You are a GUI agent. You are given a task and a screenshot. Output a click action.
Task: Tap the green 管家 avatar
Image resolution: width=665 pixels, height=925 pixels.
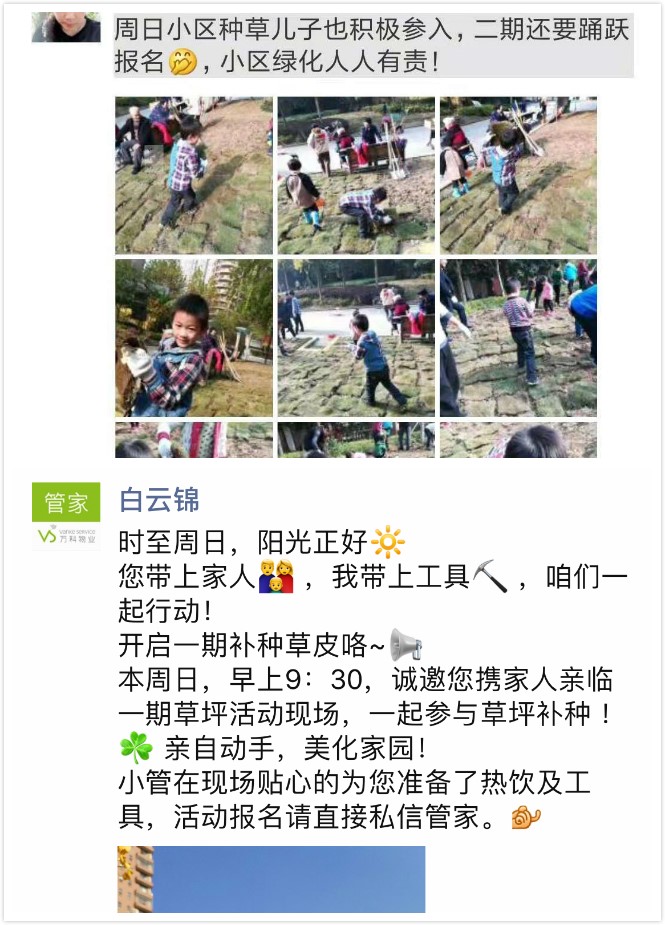click(66, 516)
